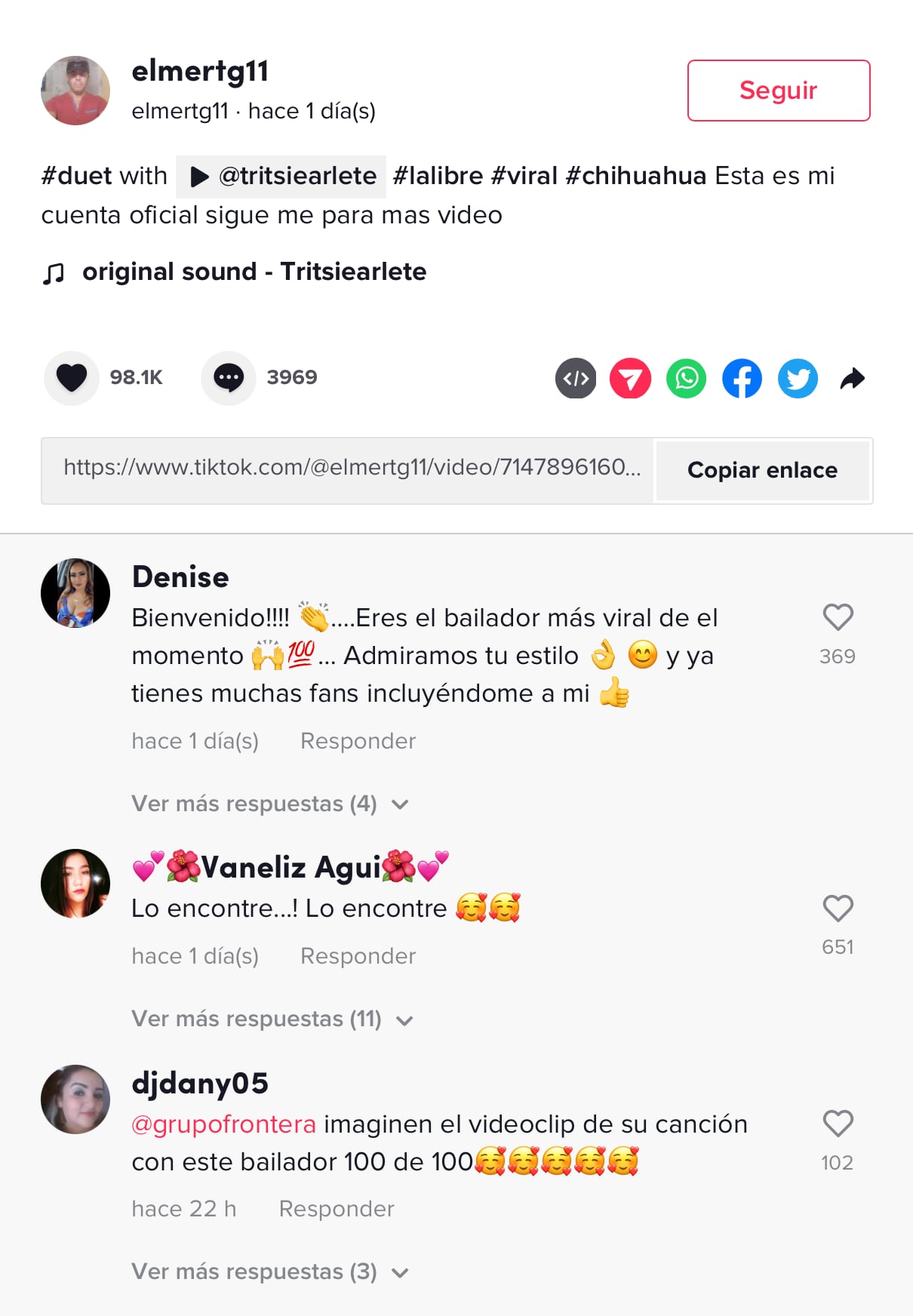Share the video on Facebook

(742, 379)
